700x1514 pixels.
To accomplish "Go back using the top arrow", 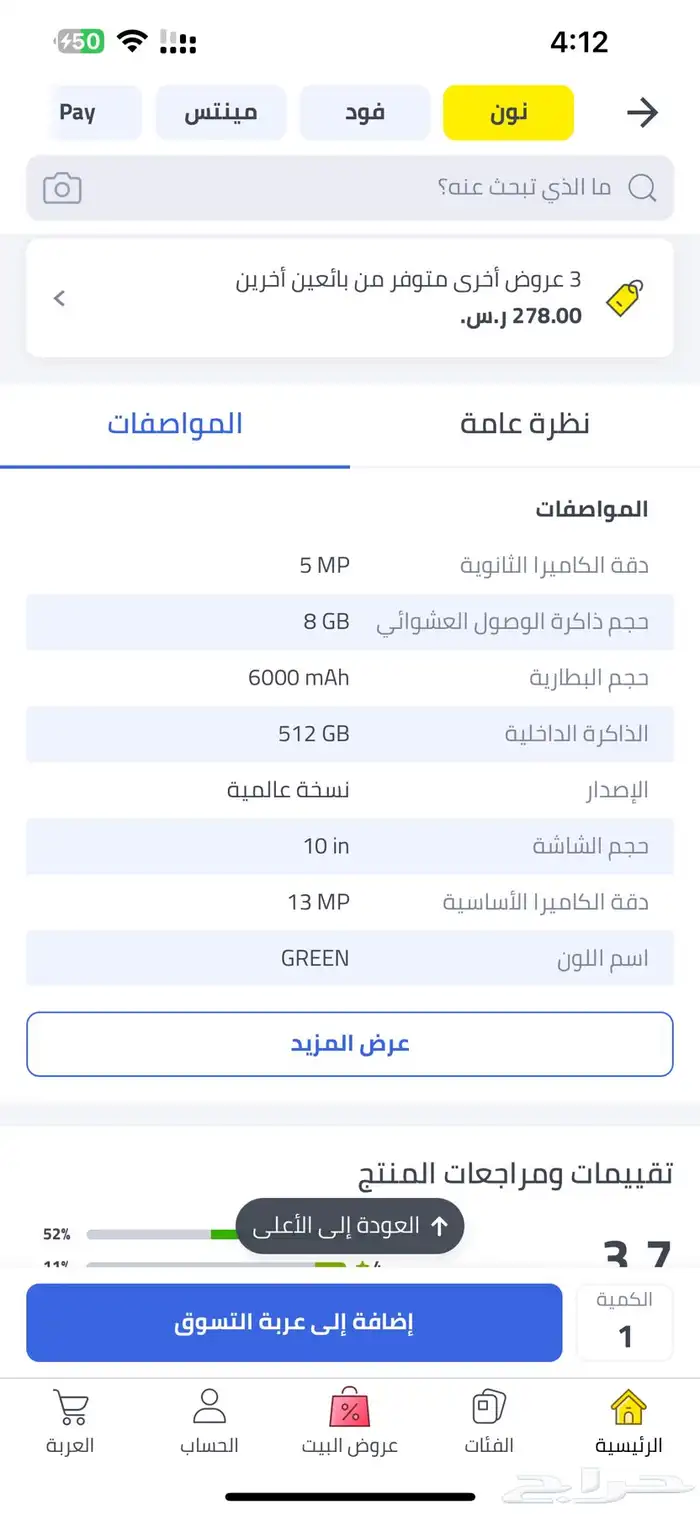I will (642, 113).
